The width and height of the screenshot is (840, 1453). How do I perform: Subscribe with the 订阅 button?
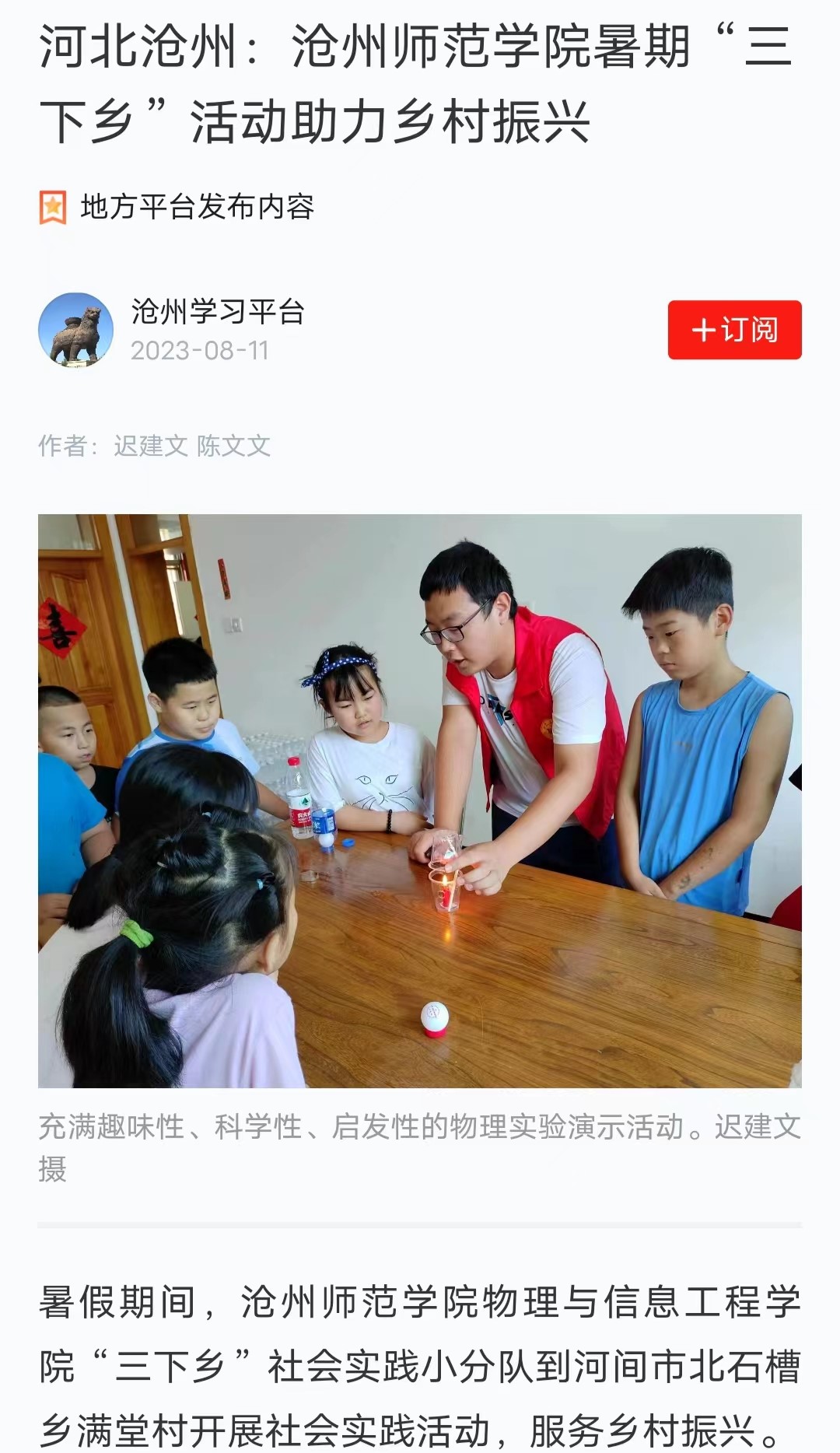point(734,330)
